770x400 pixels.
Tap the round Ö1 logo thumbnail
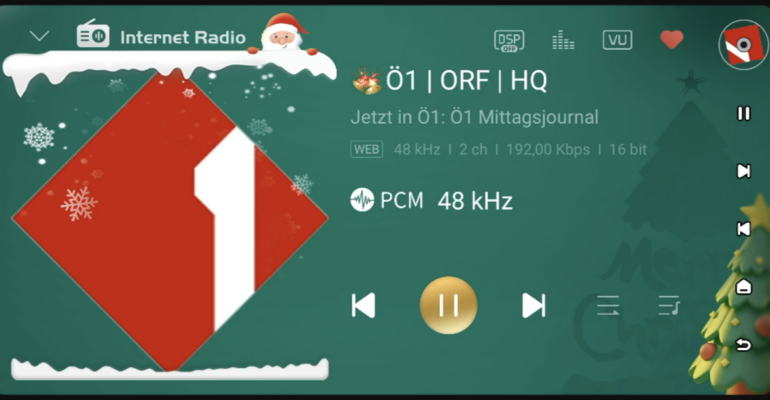tap(743, 44)
